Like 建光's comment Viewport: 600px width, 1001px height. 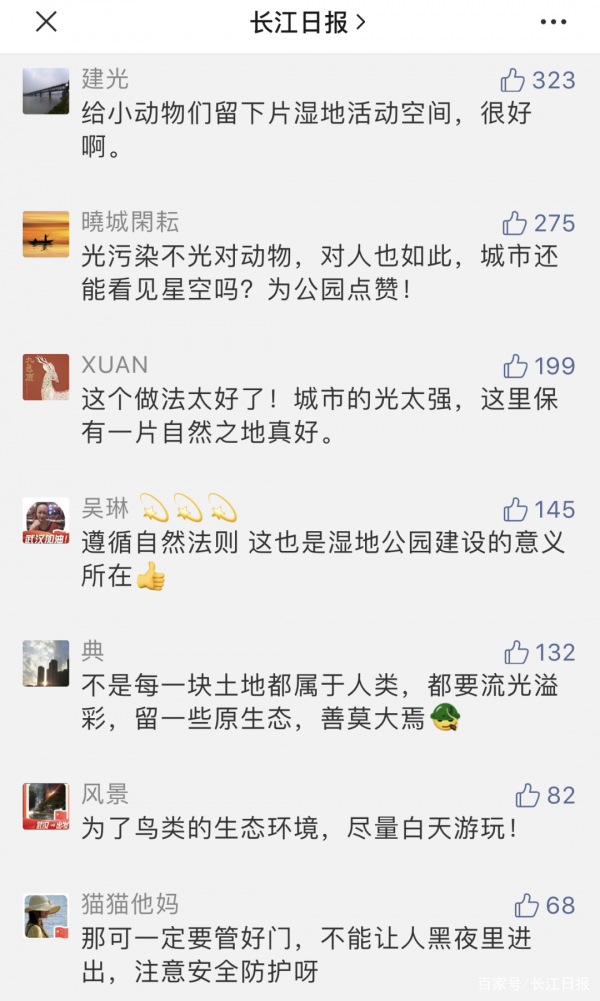[x=514, y=81]
